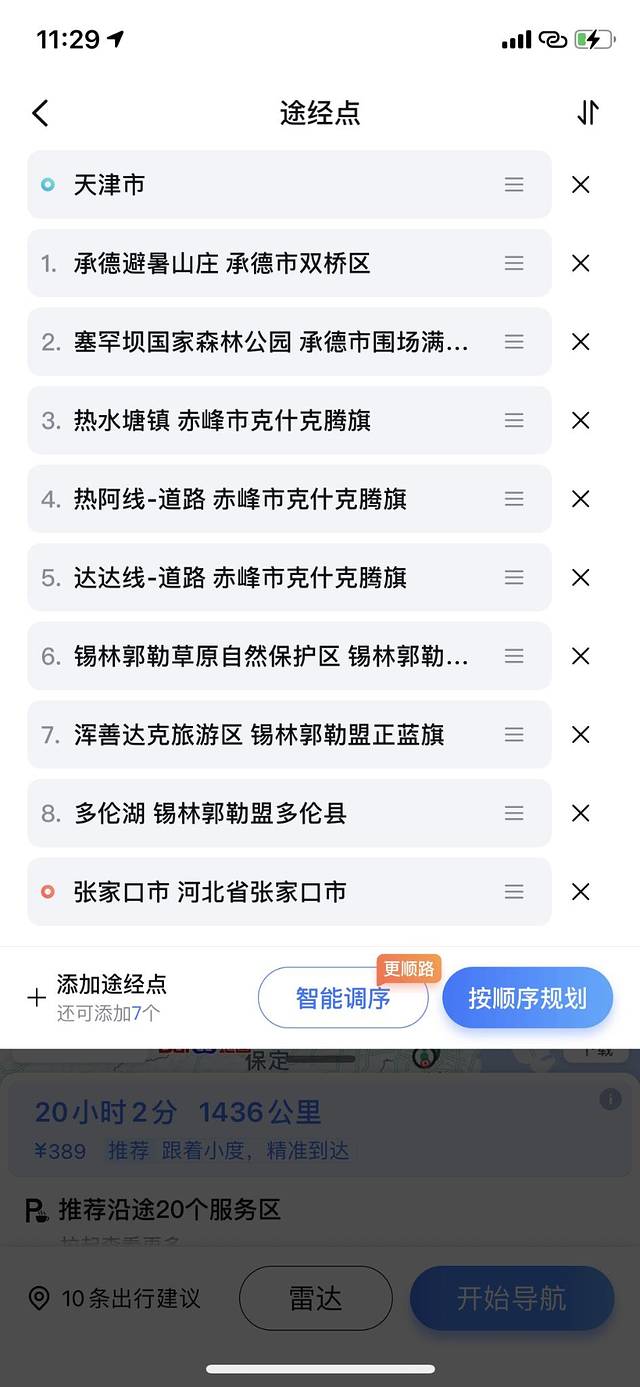The width and height of the screenshot is (640, 1387).
Task: Go back from the 途经点 screen
Action: click(x=40, y=113)
